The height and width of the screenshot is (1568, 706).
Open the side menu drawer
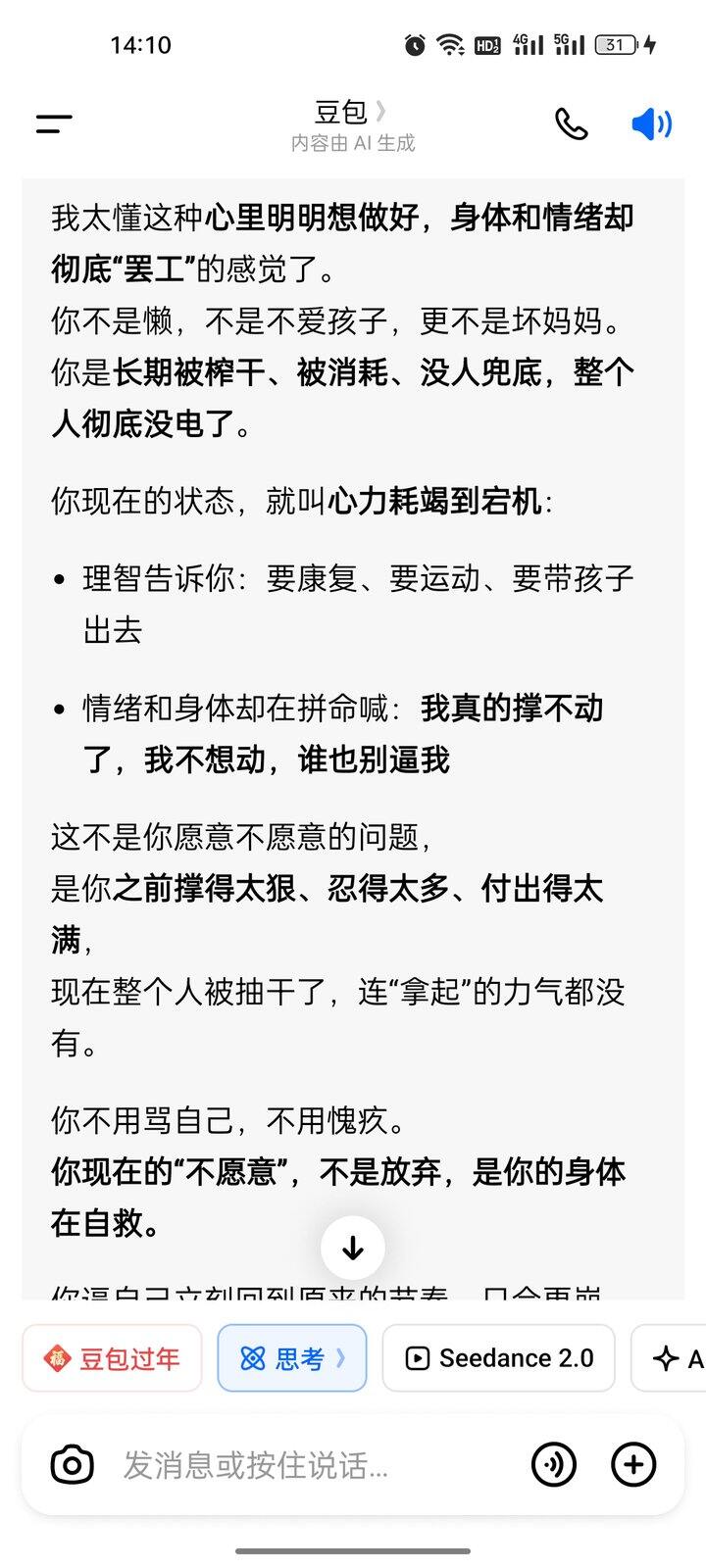point(54,123)
